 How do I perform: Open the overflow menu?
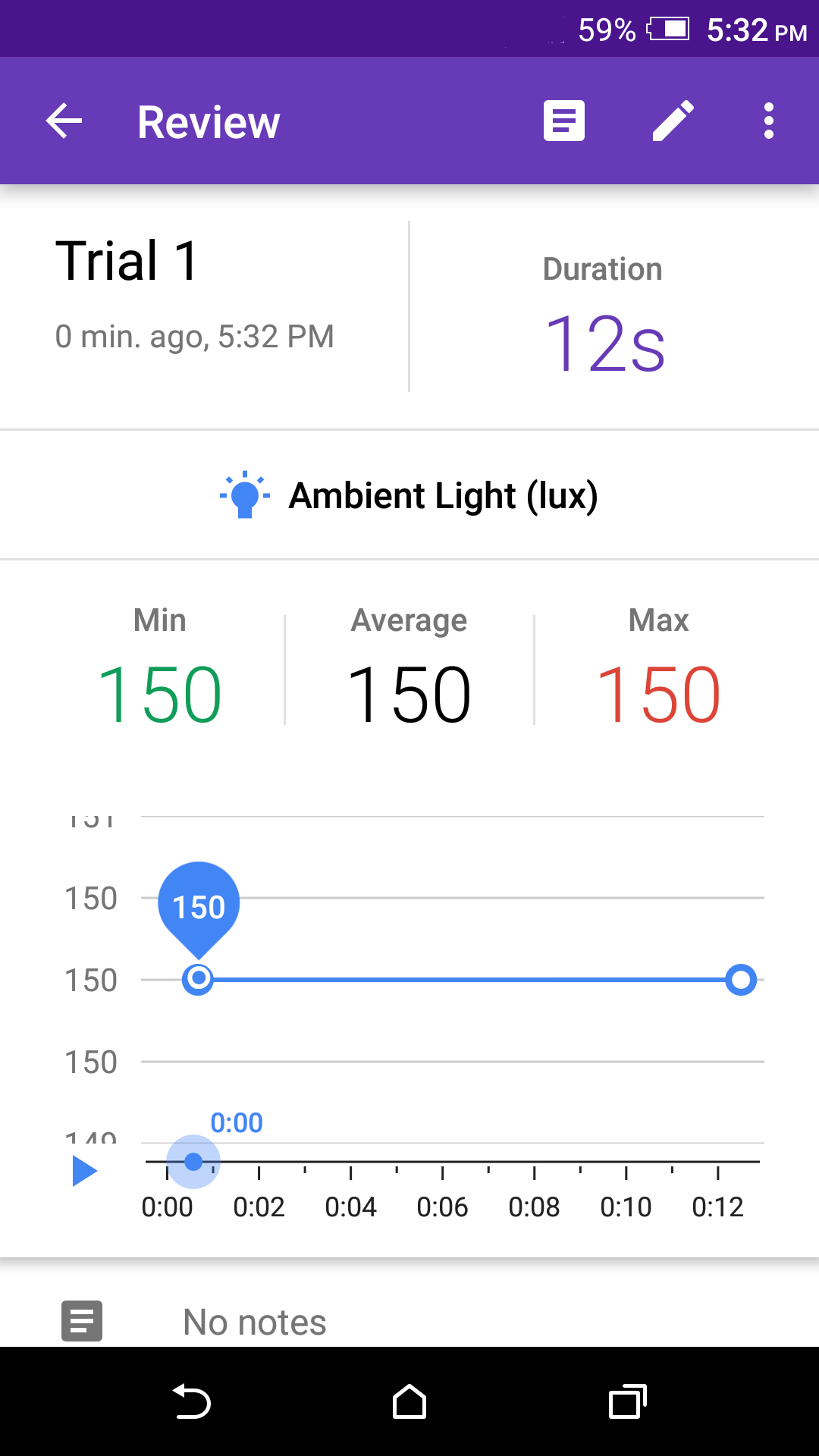click(769, 121)
